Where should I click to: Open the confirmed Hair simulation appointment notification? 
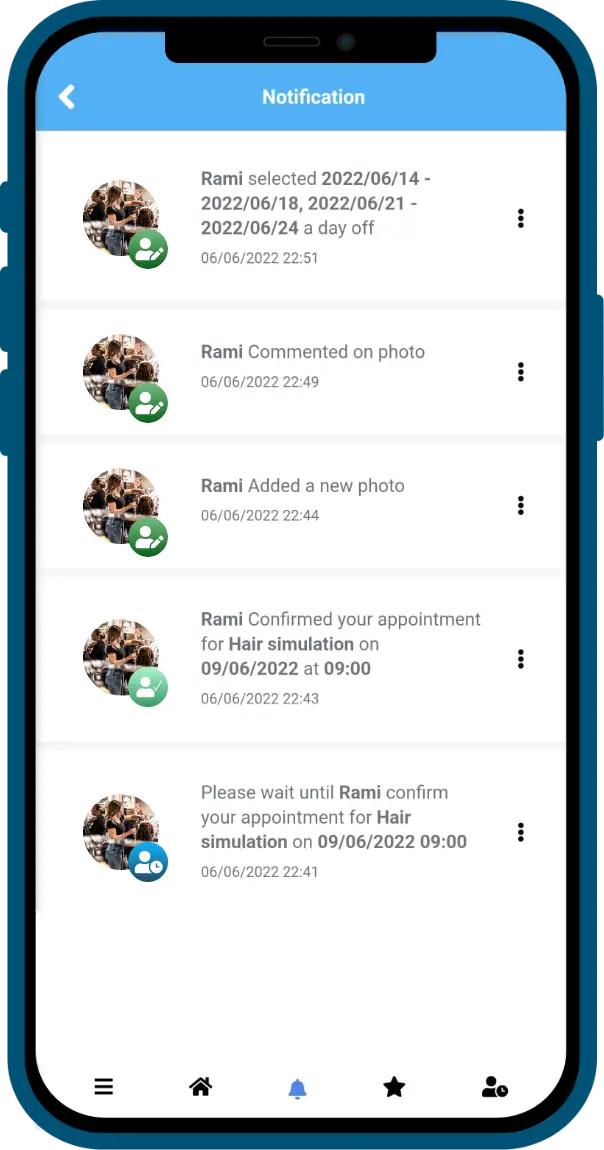301,659
